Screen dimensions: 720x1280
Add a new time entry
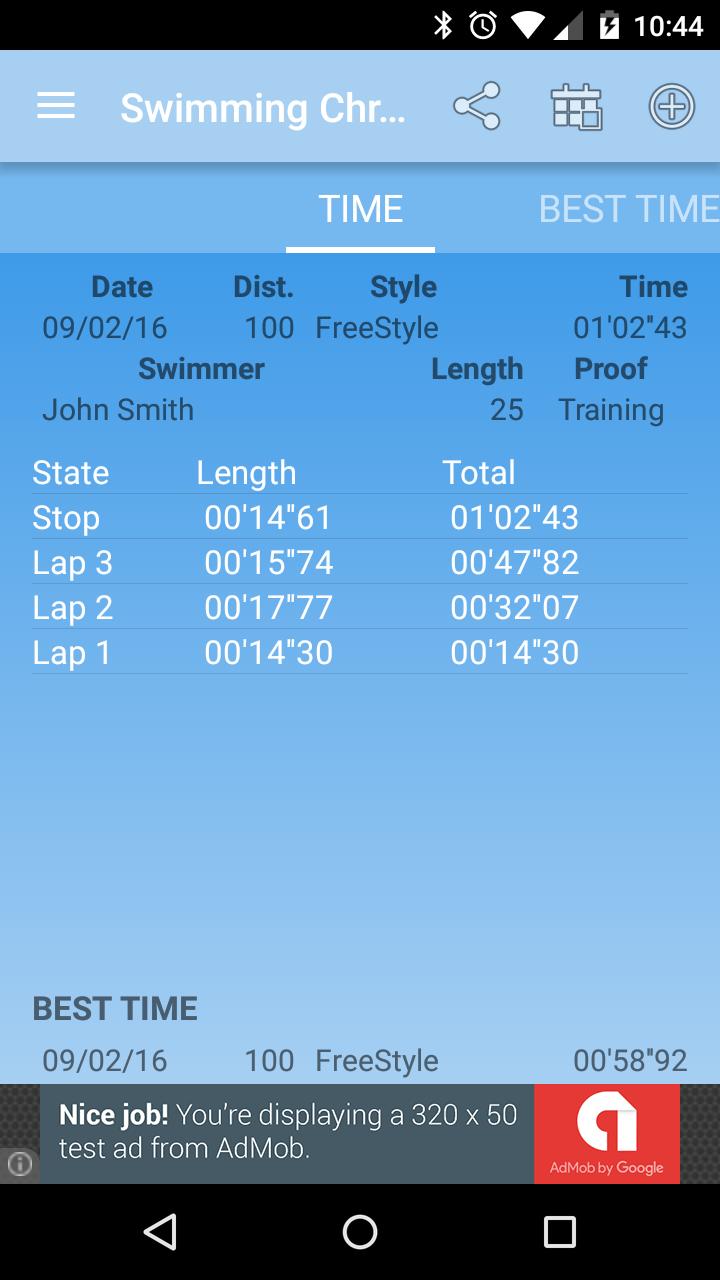[x=671, y=107]
